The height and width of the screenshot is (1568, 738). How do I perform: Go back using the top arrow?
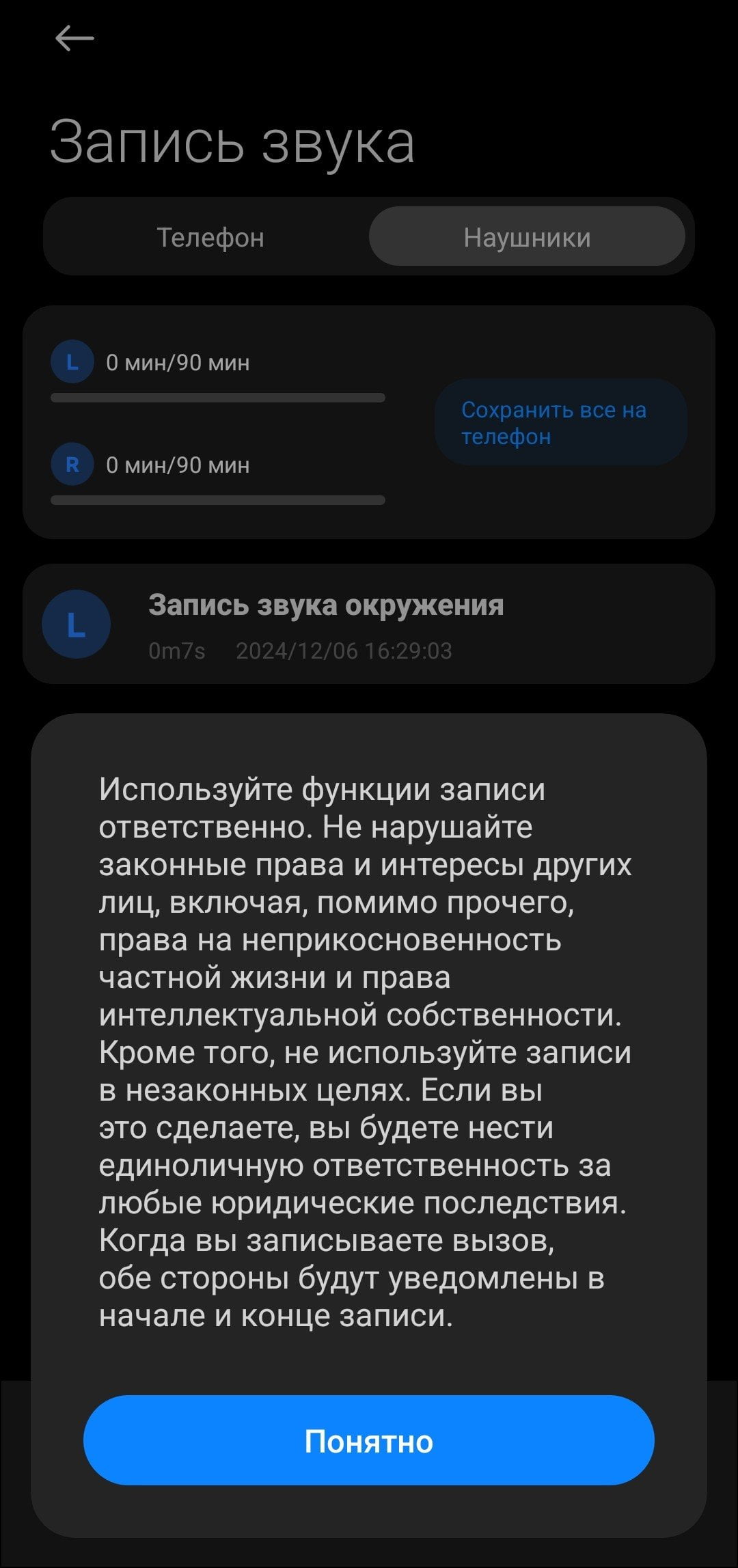coord(74,38)
